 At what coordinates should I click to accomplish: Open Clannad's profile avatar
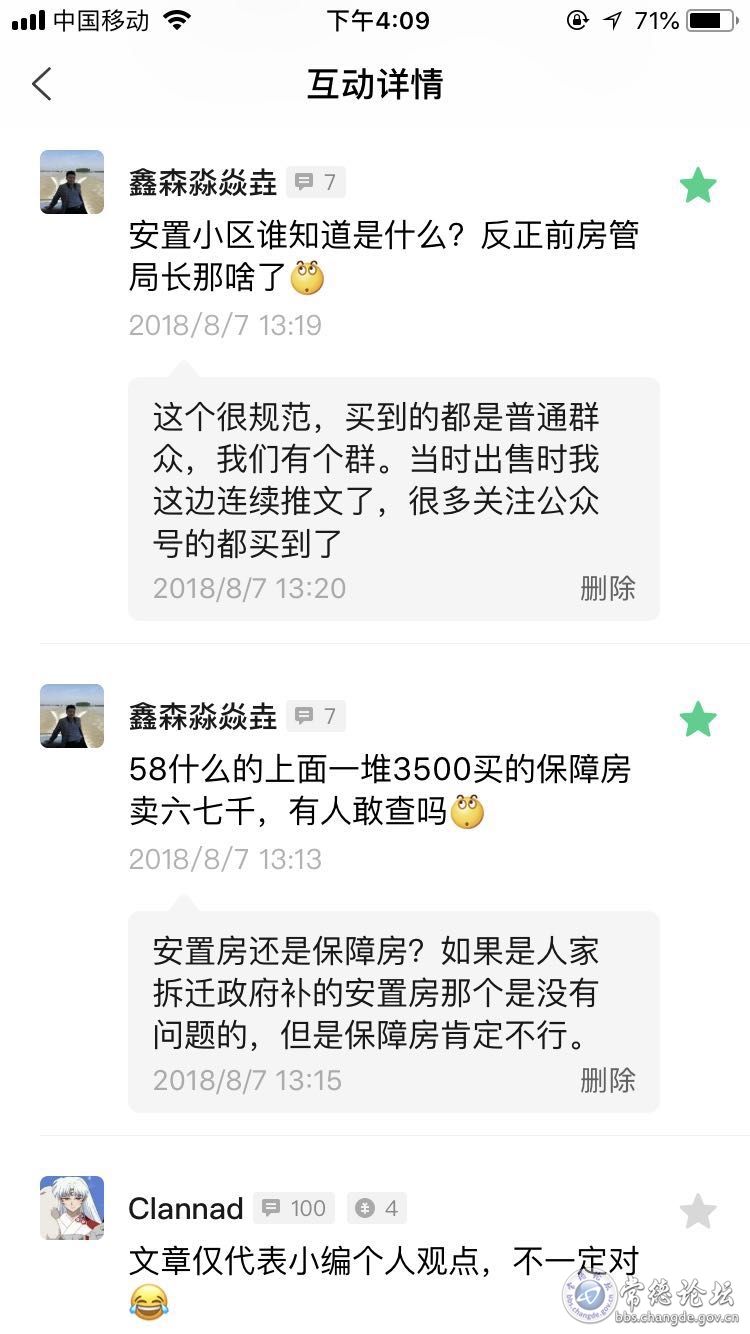[x=72, y=1208]
